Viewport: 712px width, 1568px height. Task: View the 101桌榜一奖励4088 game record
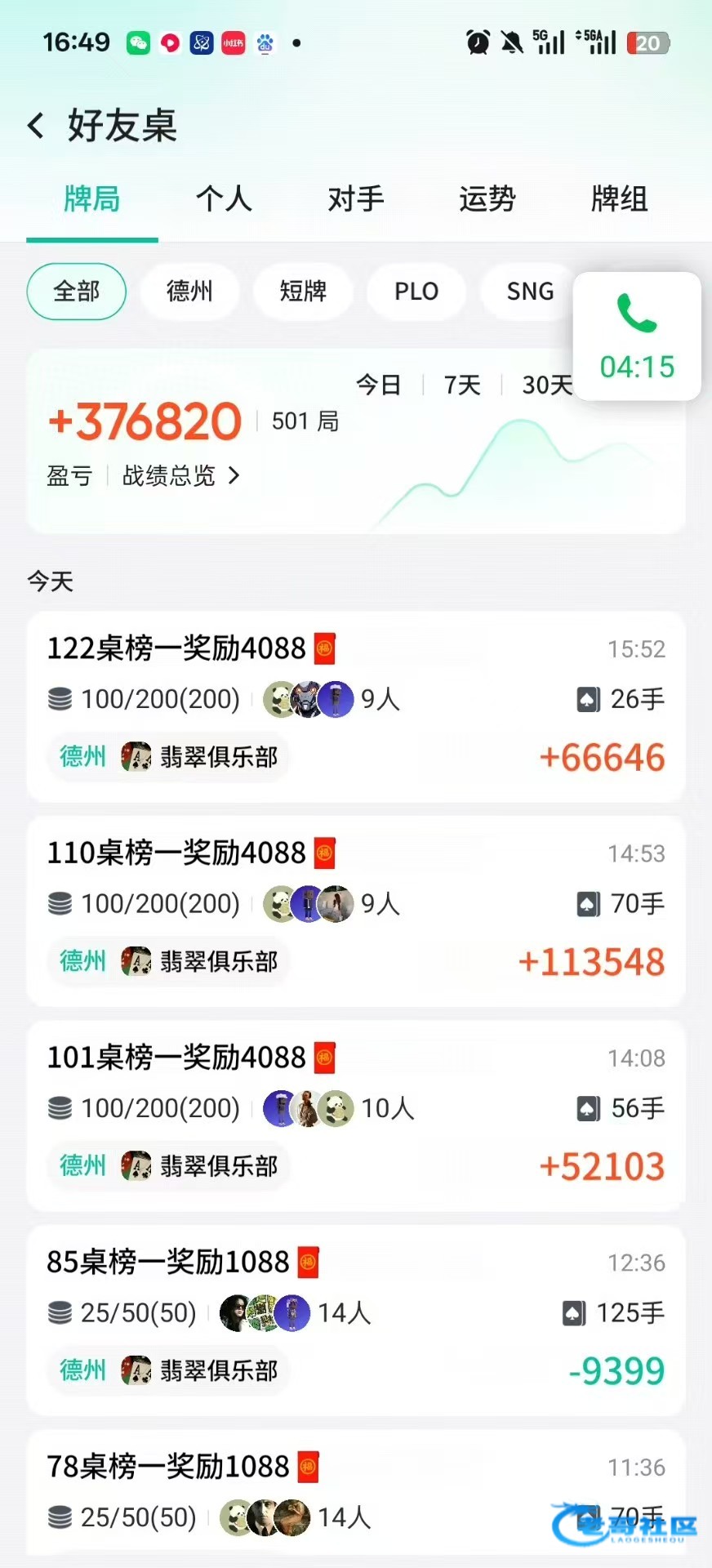(356, 1115)
